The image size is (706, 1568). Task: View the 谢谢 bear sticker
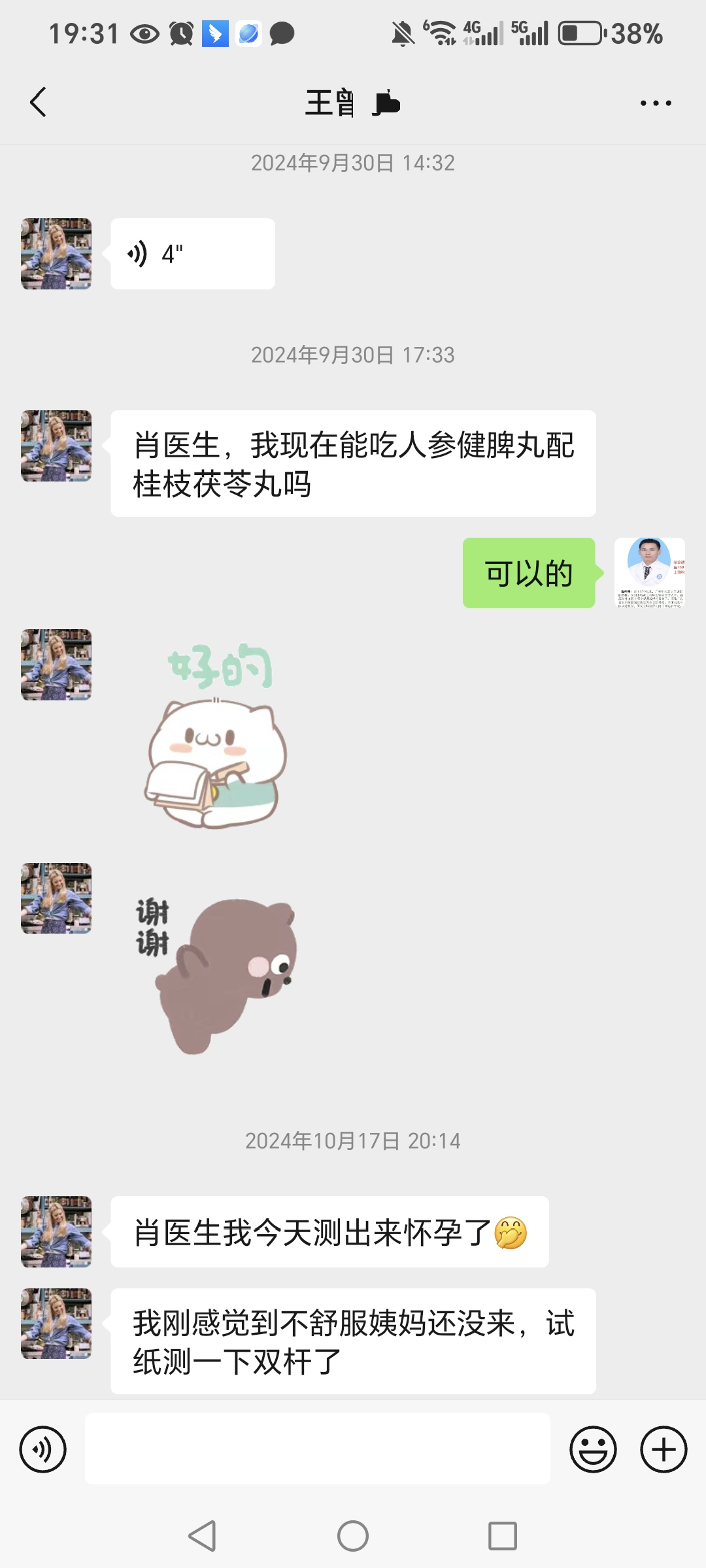click(217, 973)
